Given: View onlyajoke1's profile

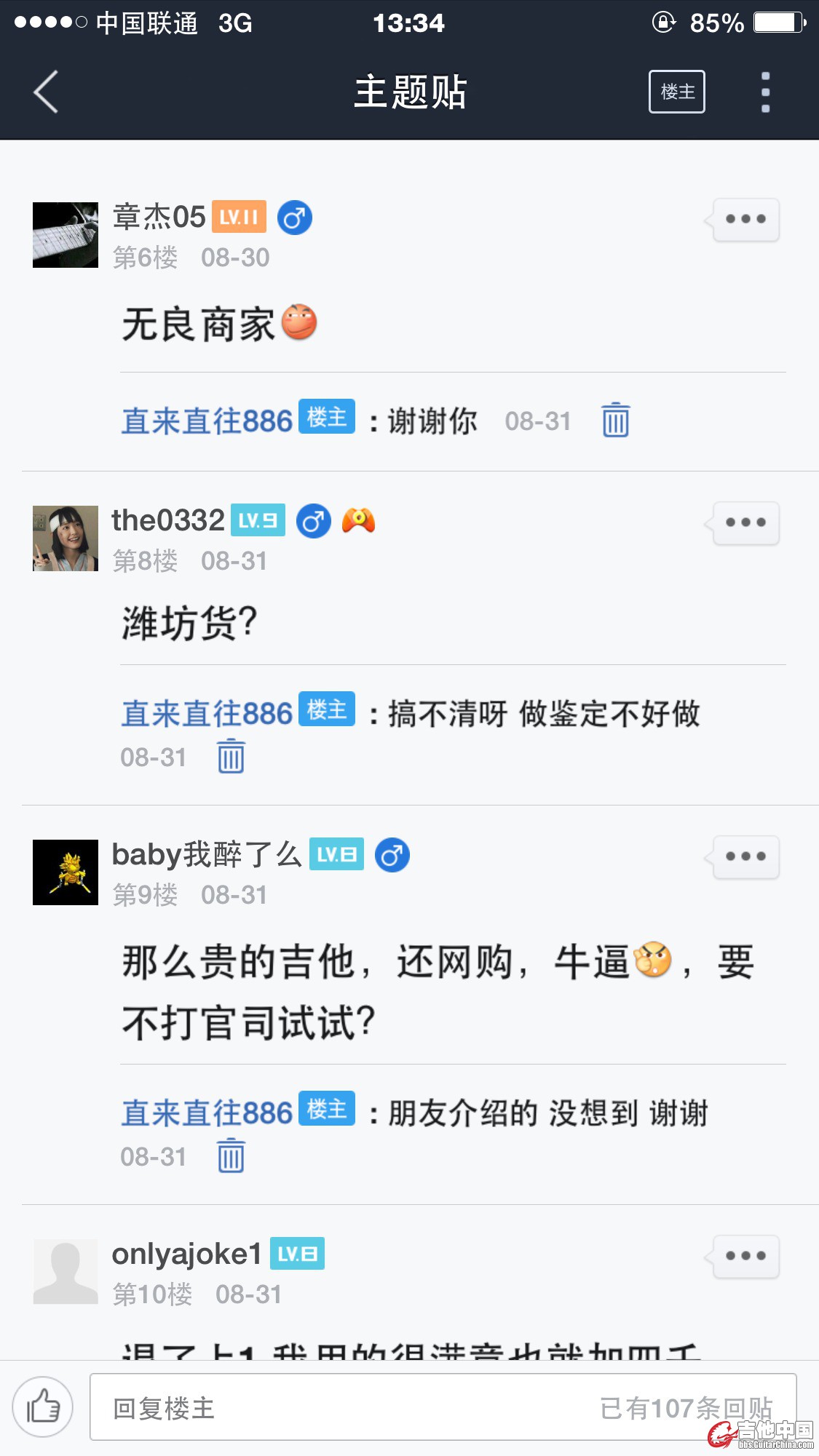Looking at the screenshot, I should [x=66, y=1271].
